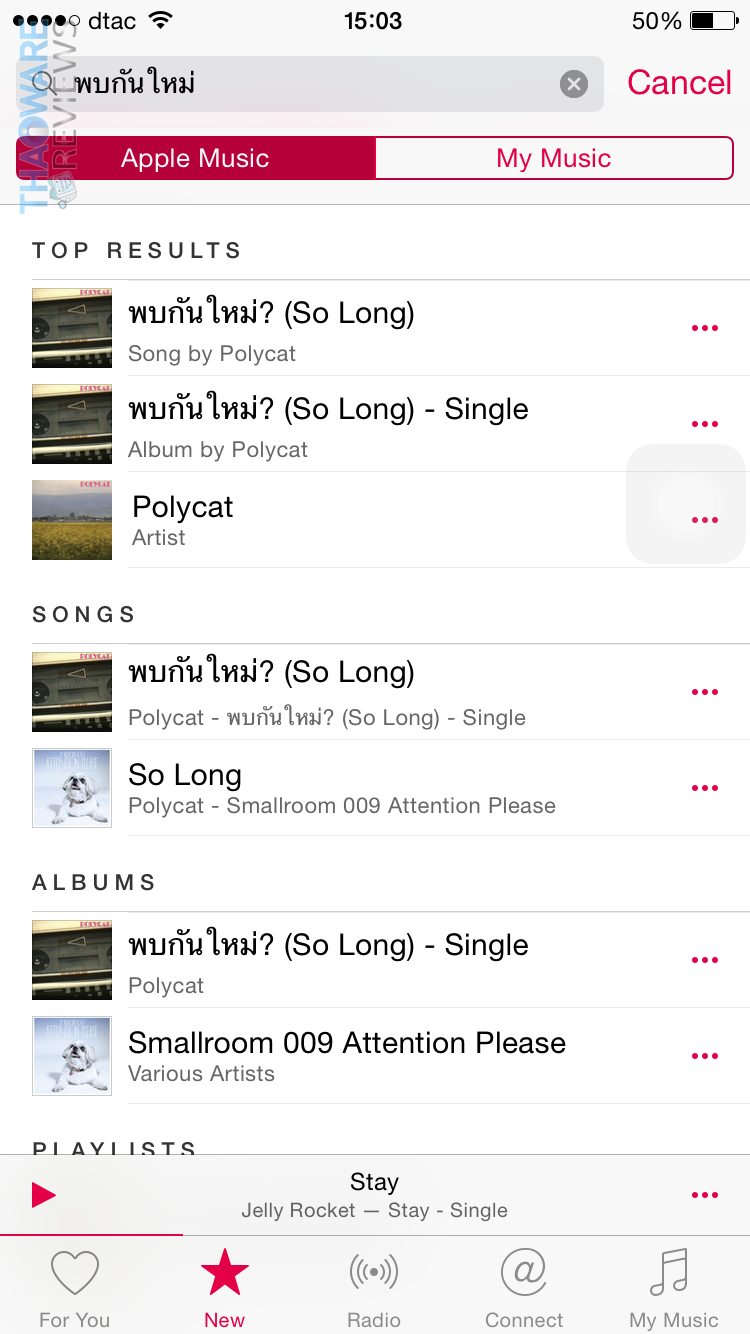This screenshot has height=1334, width=750.
Task: Open more options for the Stay mini player
Action: (x=704, y=1195)
